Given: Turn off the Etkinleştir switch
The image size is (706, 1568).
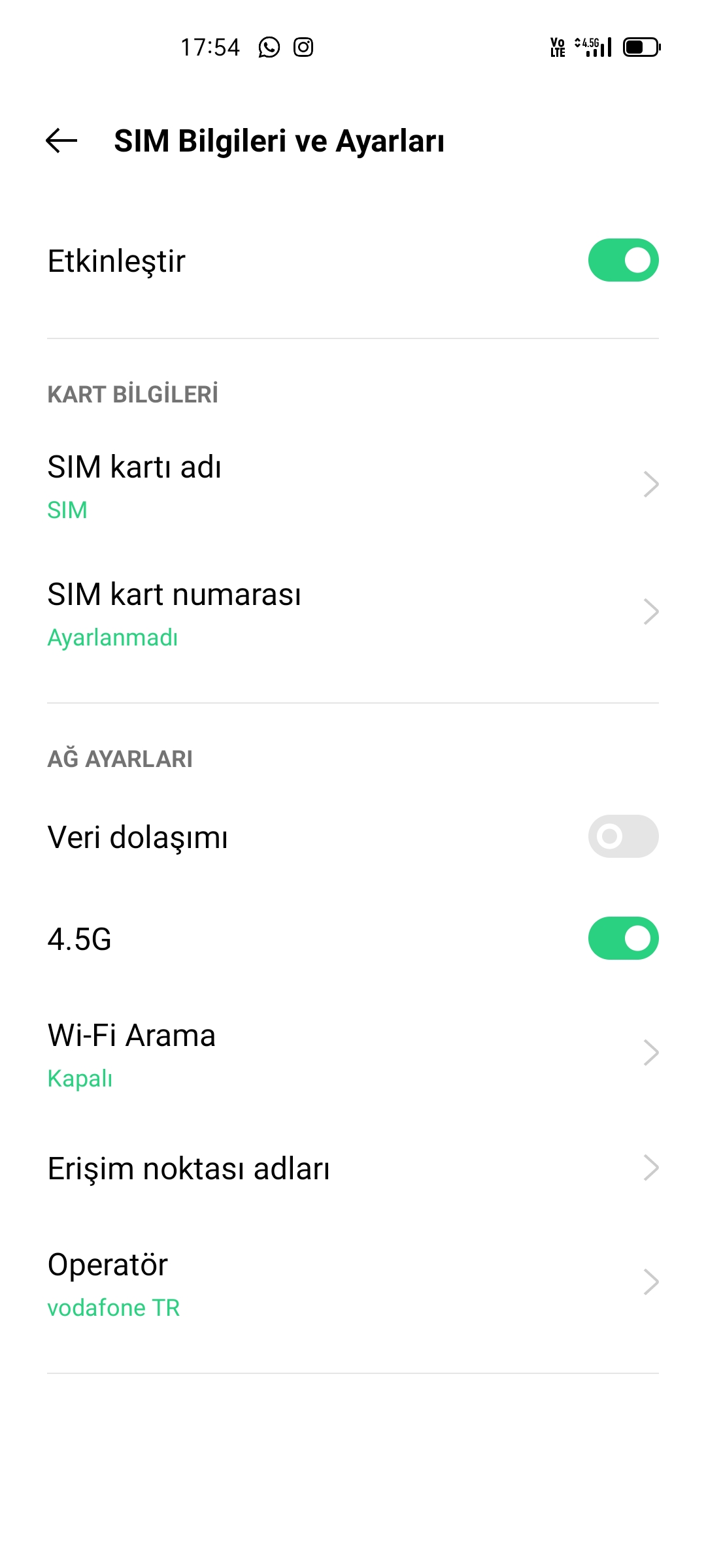Looking at the screenshot, I should pos(623,260).
